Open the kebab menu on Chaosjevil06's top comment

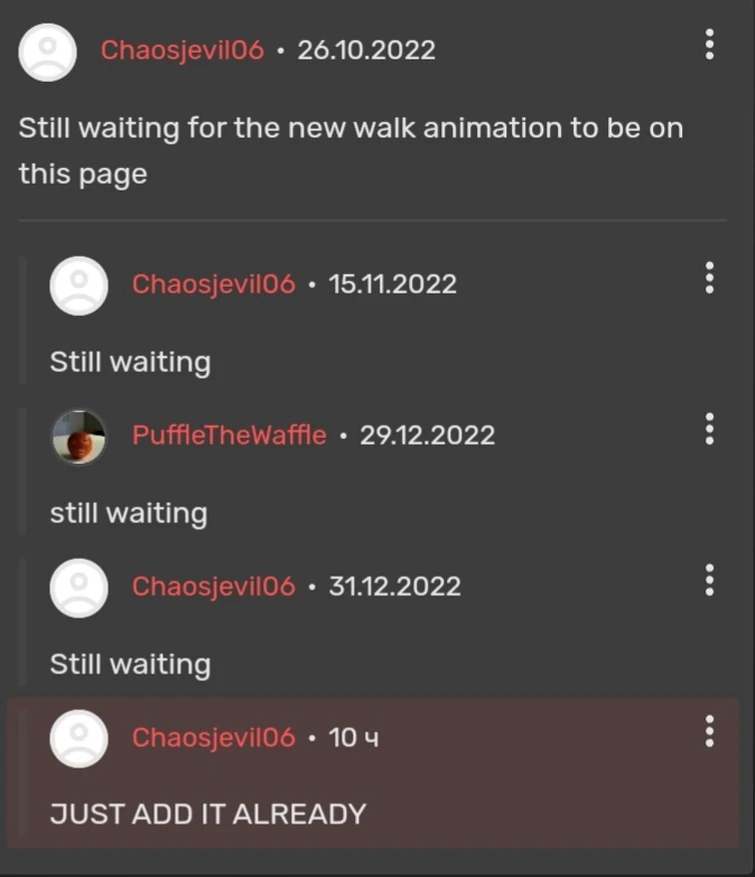pyautogui.click(x=709, y=44)
